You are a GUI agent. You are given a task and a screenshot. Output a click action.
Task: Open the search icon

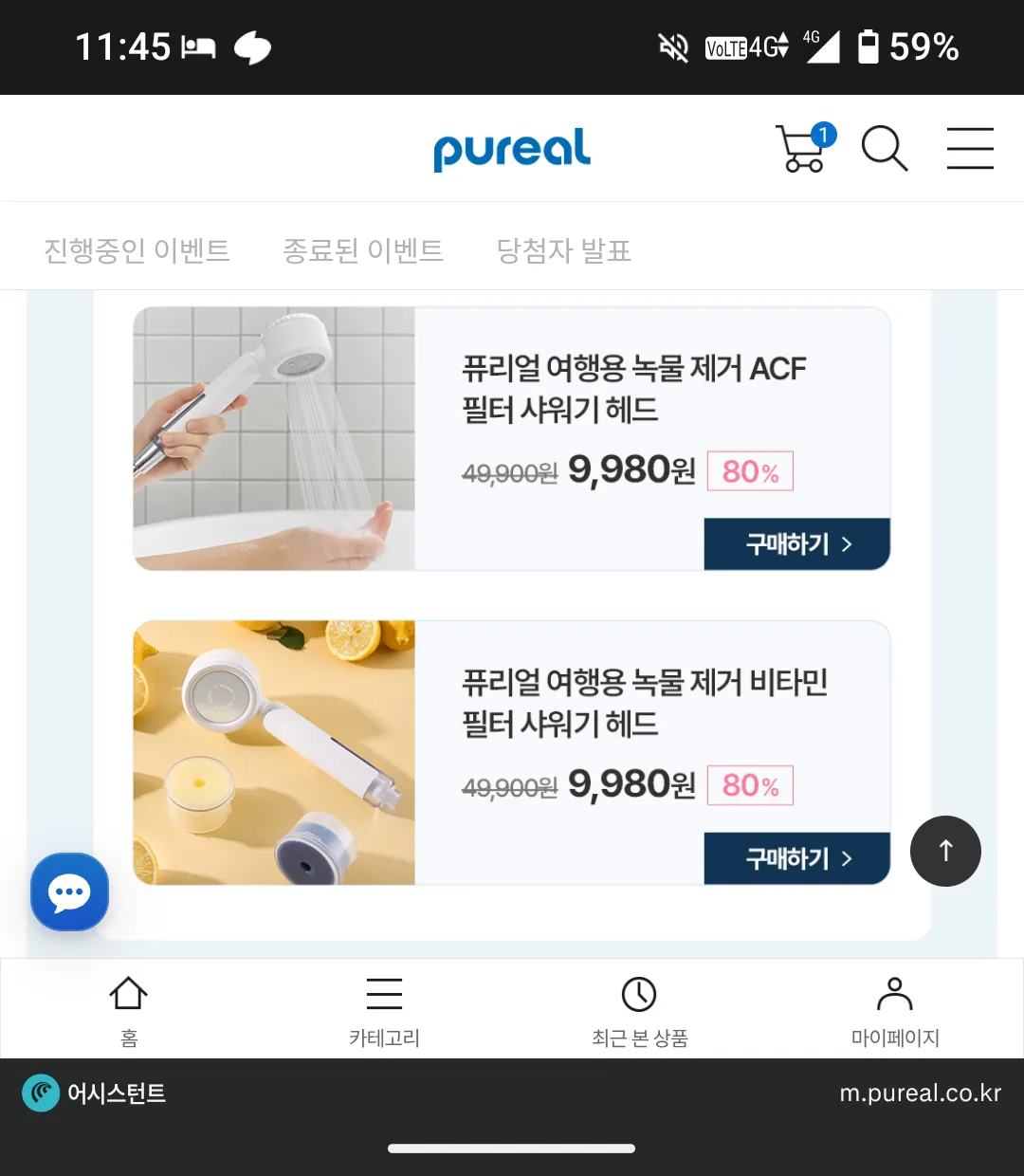pos(884,149)
